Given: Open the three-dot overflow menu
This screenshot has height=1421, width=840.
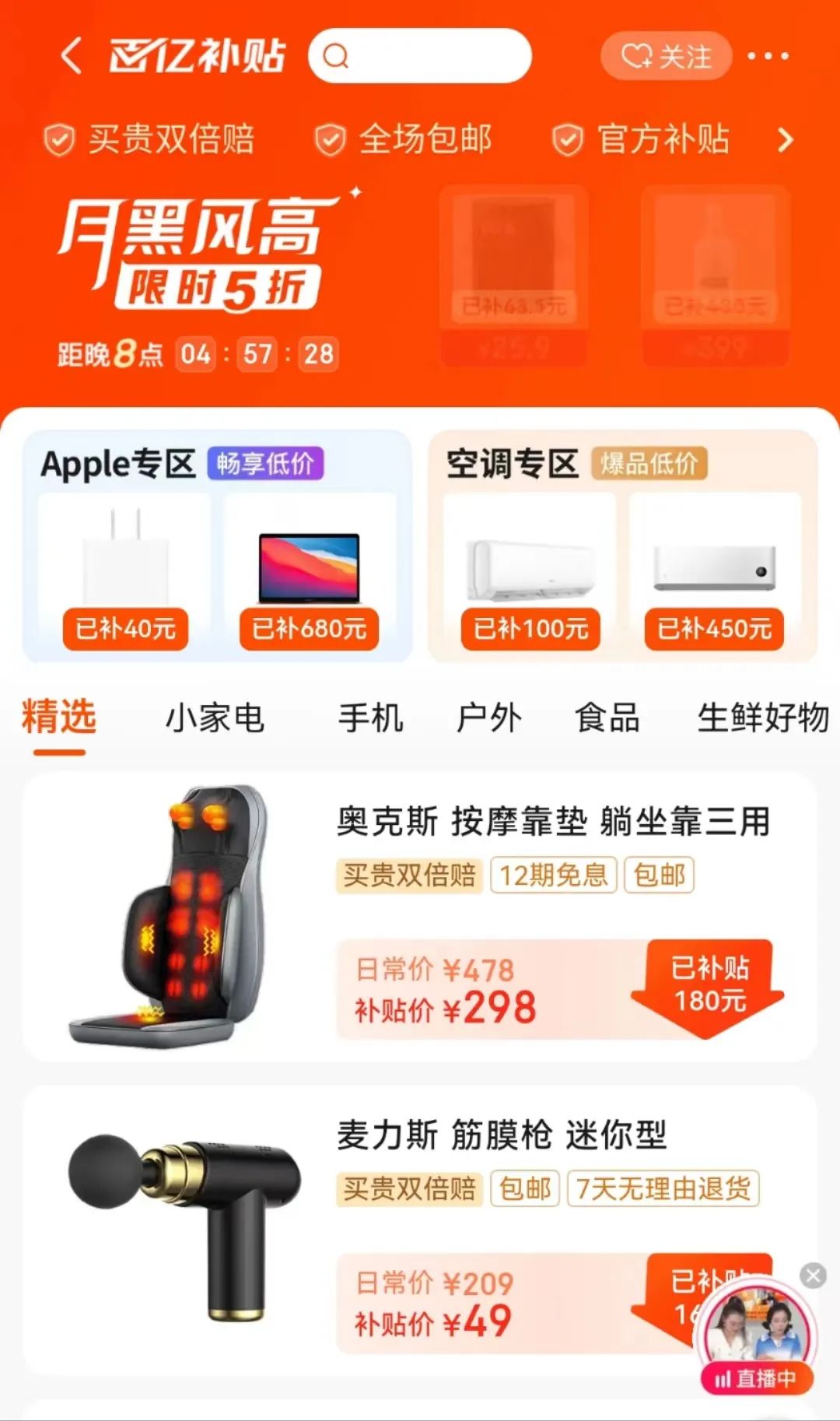Looking at the screenshot, I should coord(768,56).
